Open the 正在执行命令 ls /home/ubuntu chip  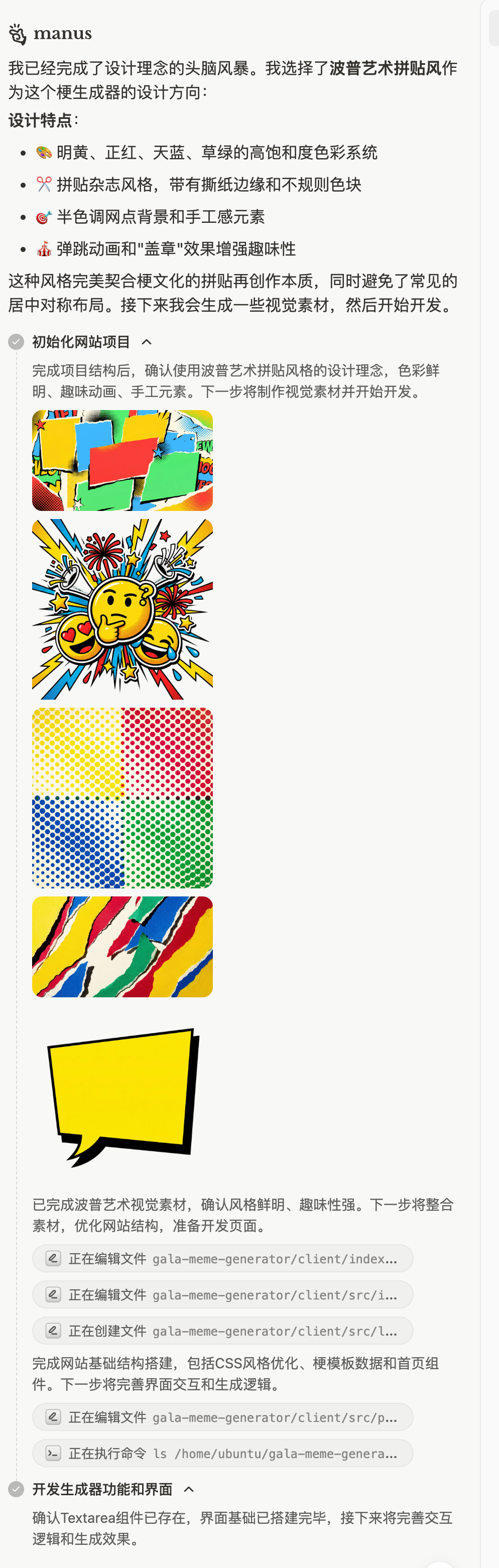[x=223, y=1454]
